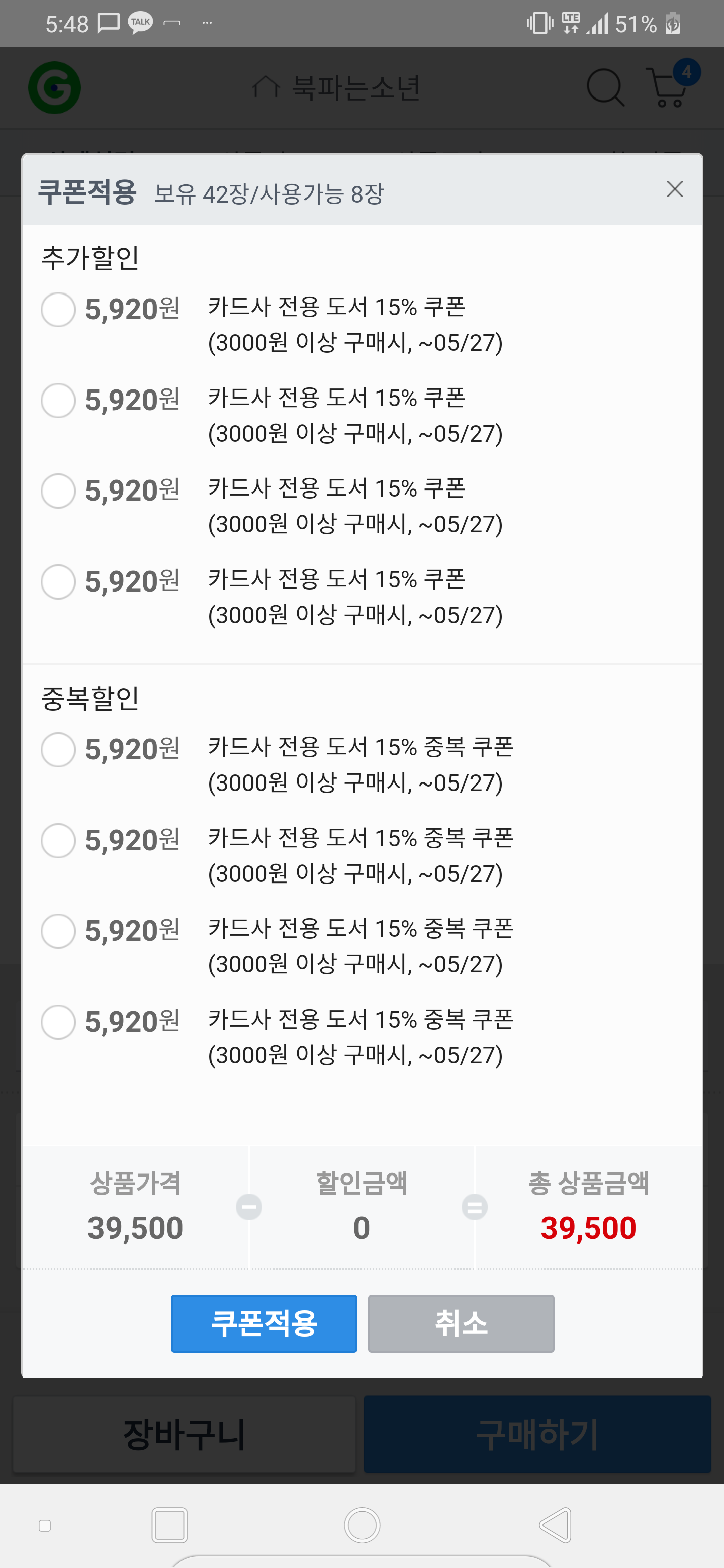Image resolution: width=724 pixels, height=1568 pixels.
Task: Choose the last 추가할인 15% coupon
Action: coord(58,581)
